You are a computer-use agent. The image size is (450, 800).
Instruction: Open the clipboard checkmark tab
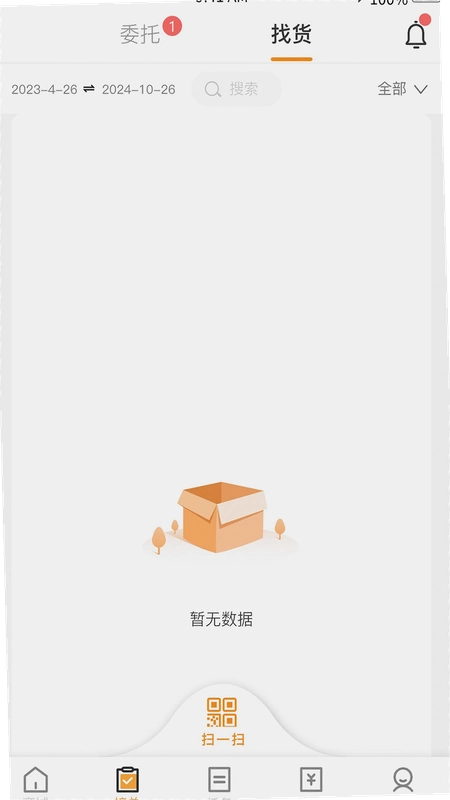[127, 780]
